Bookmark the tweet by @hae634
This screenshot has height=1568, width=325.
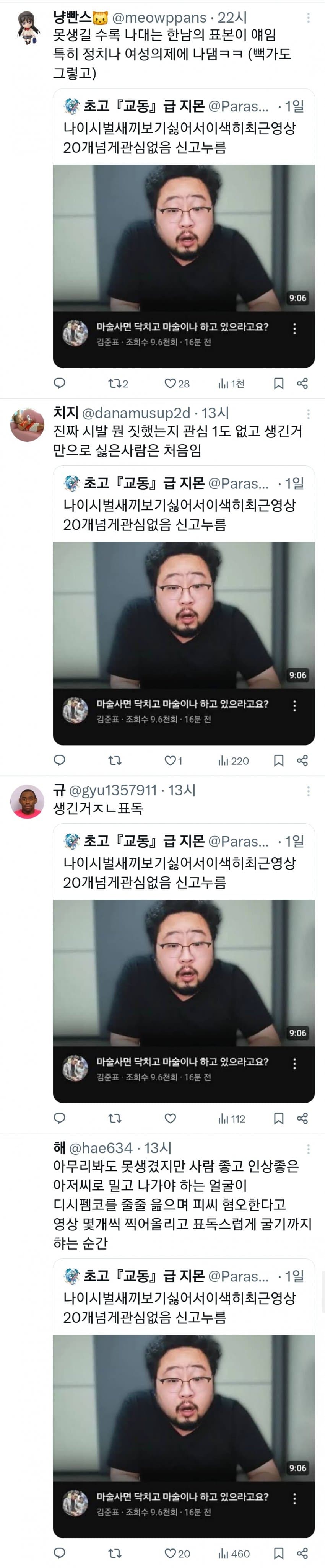279,1553
